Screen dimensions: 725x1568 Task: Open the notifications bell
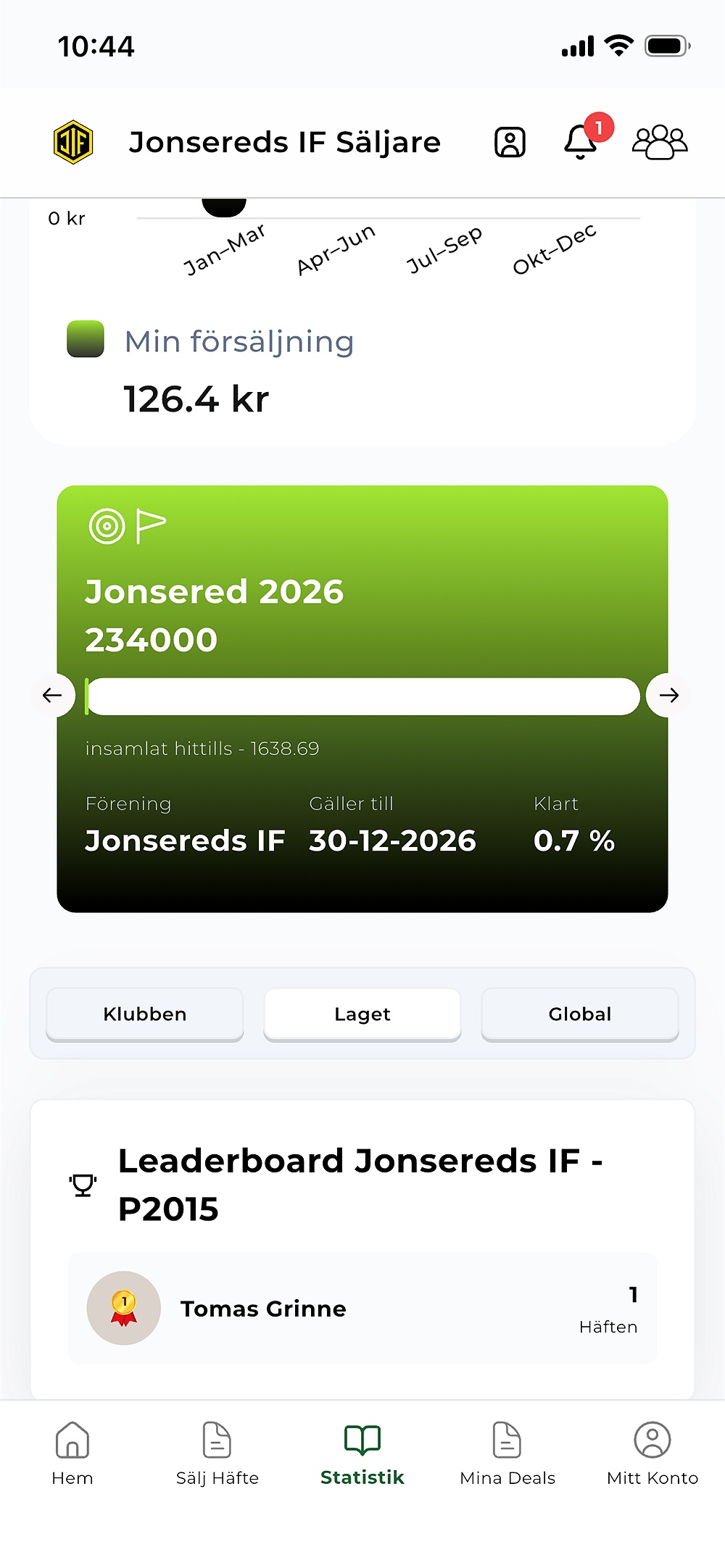tap(581, 141)
